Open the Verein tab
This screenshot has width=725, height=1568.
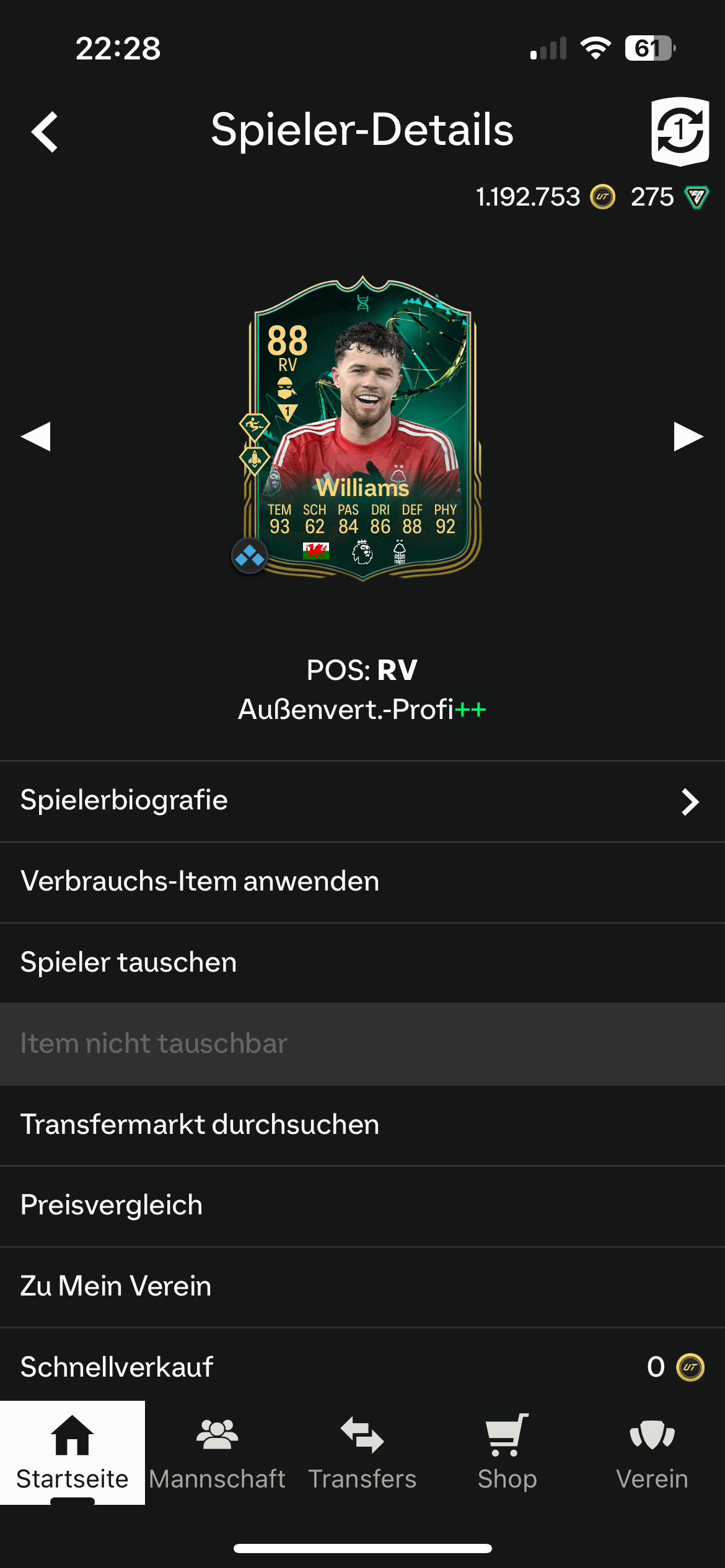tap(652, 1452)
